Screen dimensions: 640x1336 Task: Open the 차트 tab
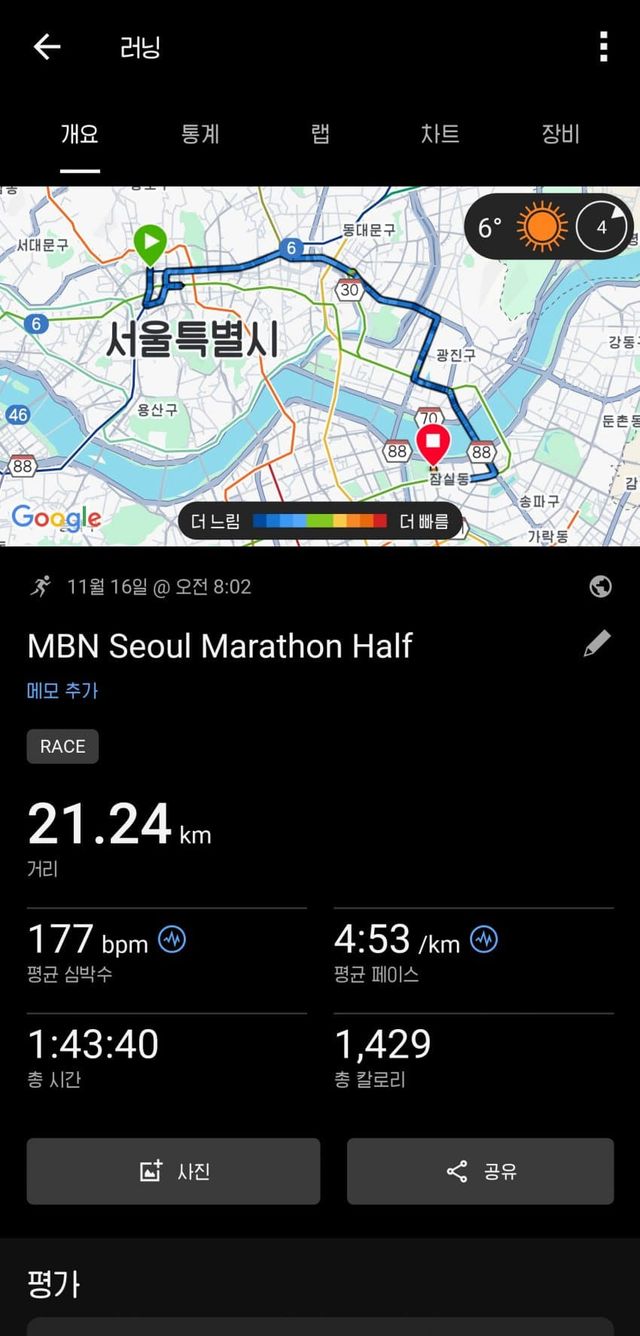(x=440, y=134)
